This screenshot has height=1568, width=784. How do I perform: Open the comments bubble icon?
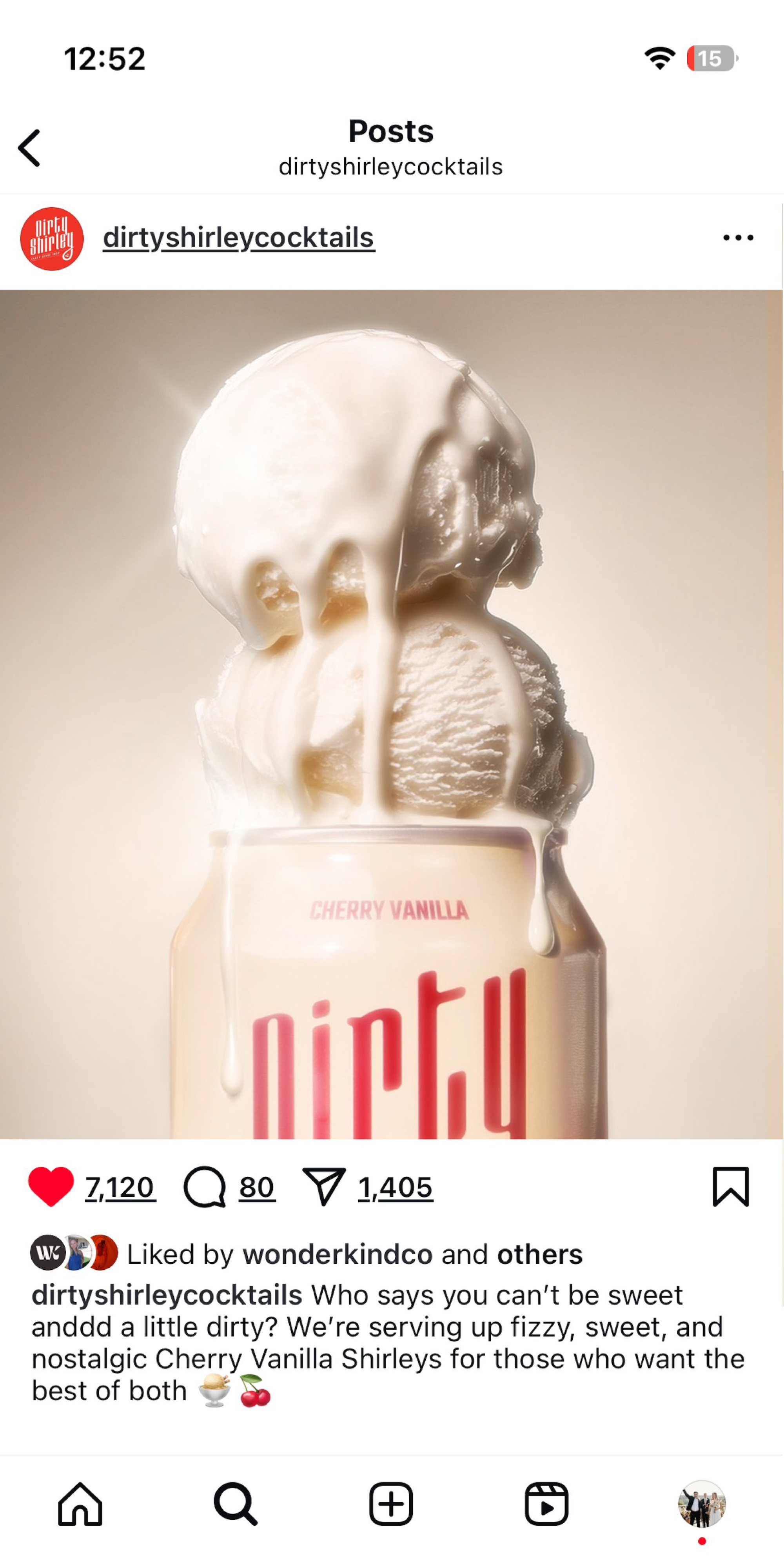[x=205, y=1186]
